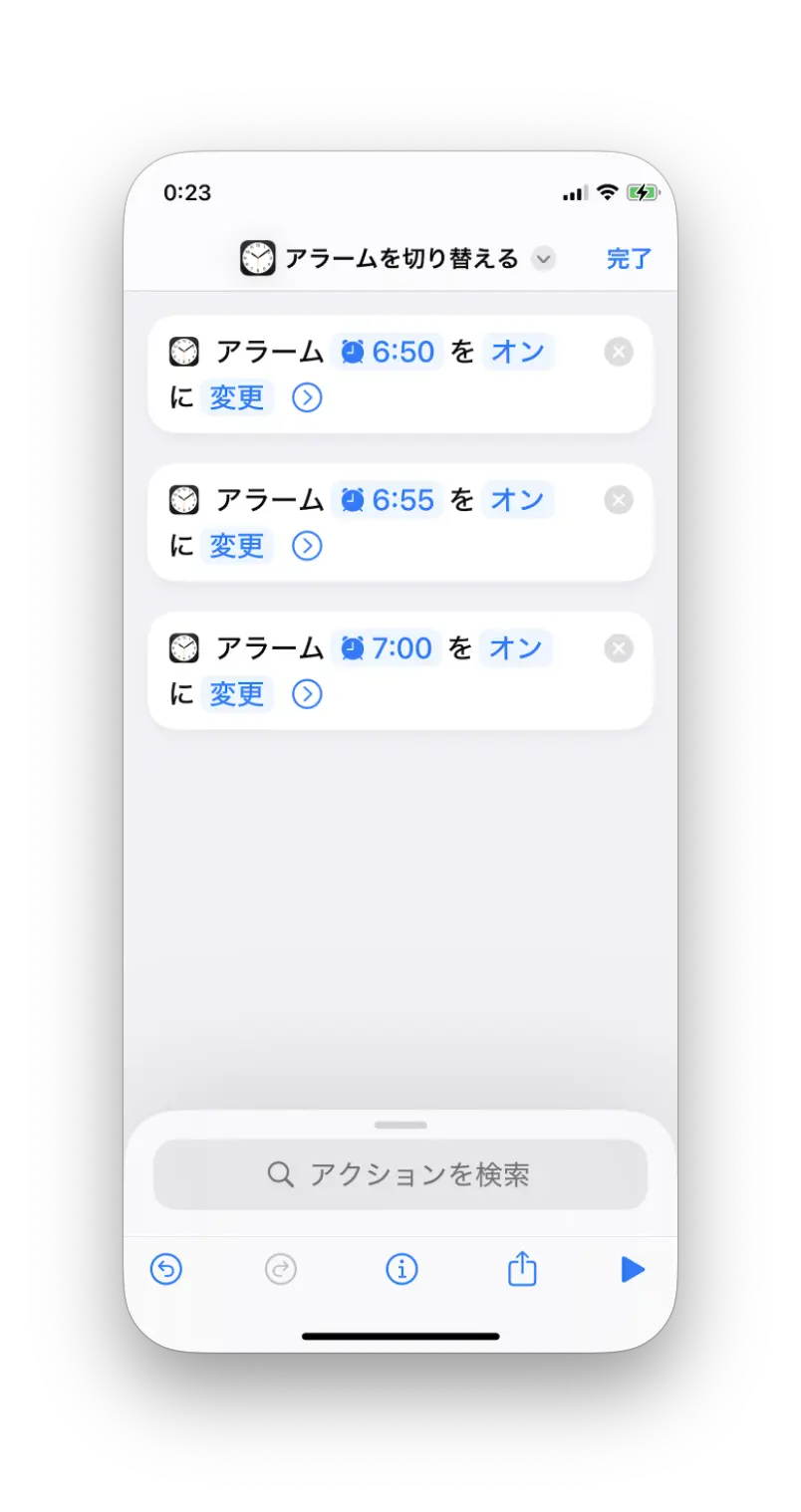
Task: Select the 7:00 alarm parameter
Action: coord(387,648)
